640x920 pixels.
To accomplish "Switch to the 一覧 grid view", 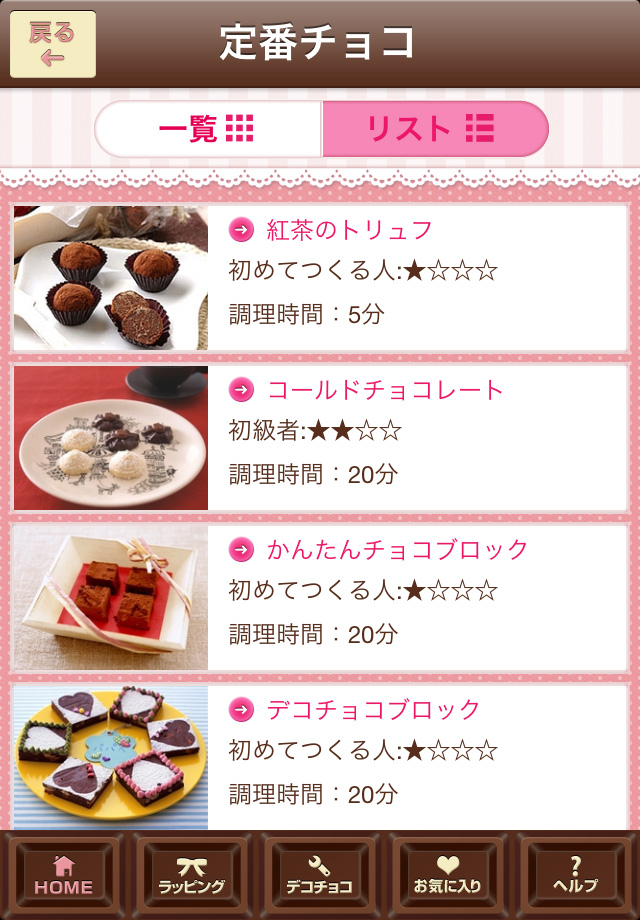I will click(208, 129).
